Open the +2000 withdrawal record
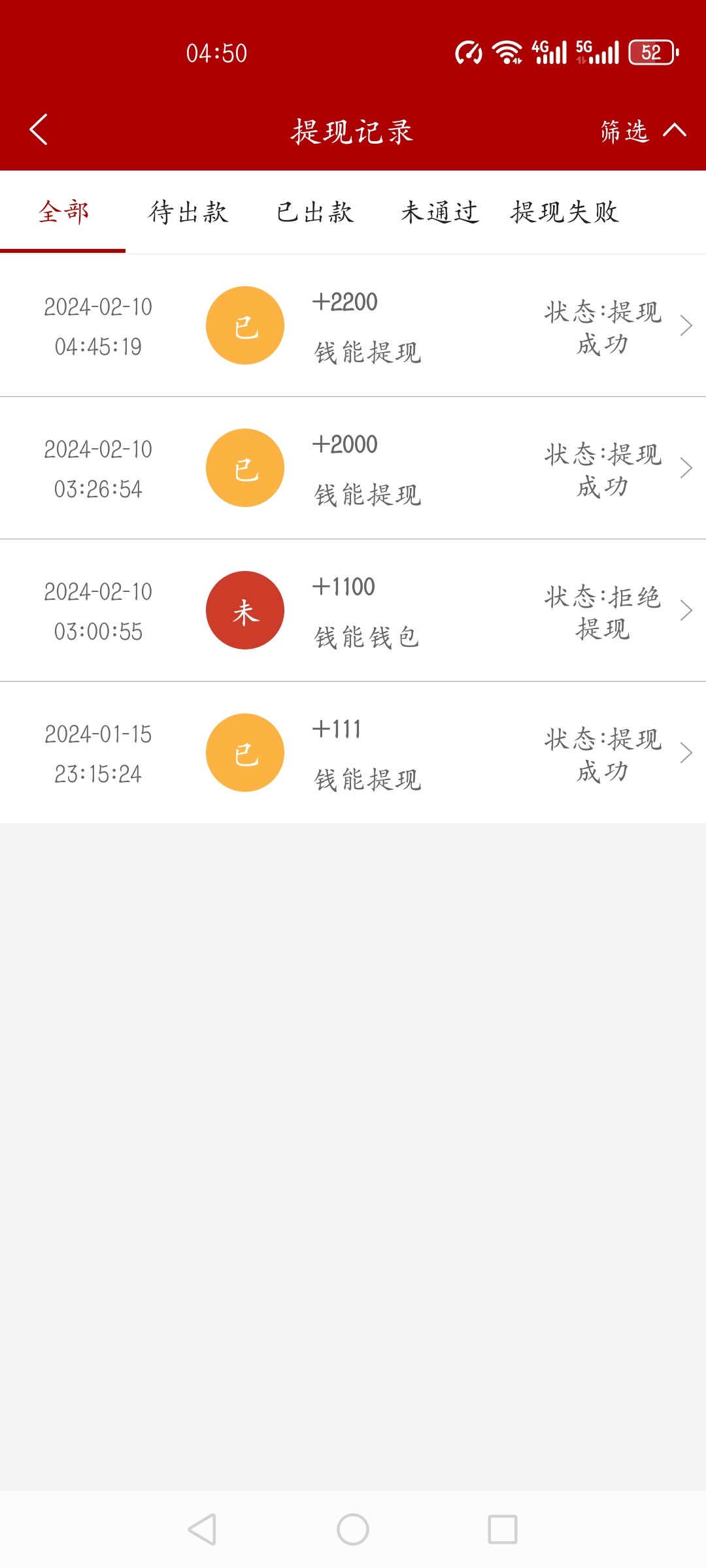 tap(353, 468)
